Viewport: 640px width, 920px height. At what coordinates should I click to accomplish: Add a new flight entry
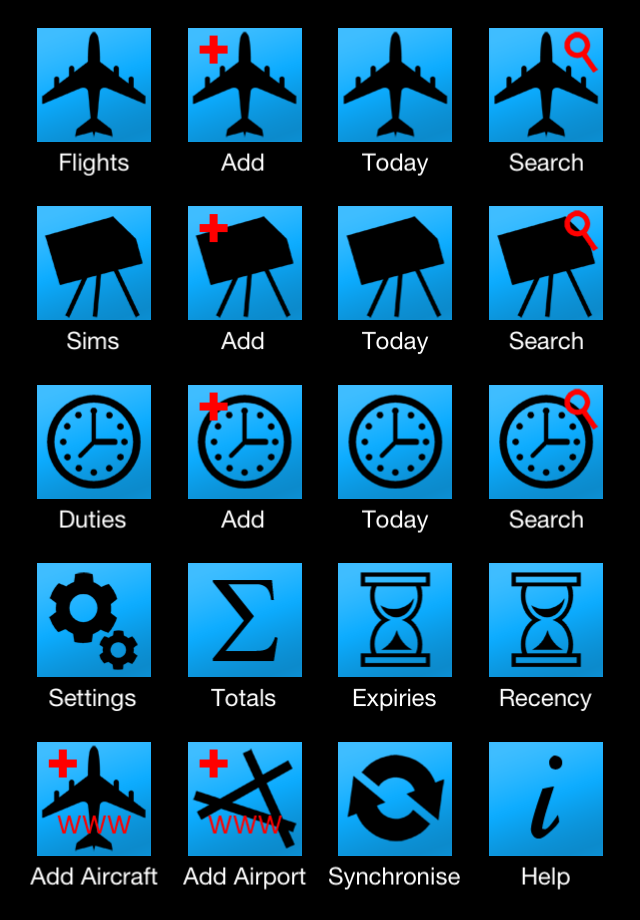pyautogui.click(x=244, y=85)
